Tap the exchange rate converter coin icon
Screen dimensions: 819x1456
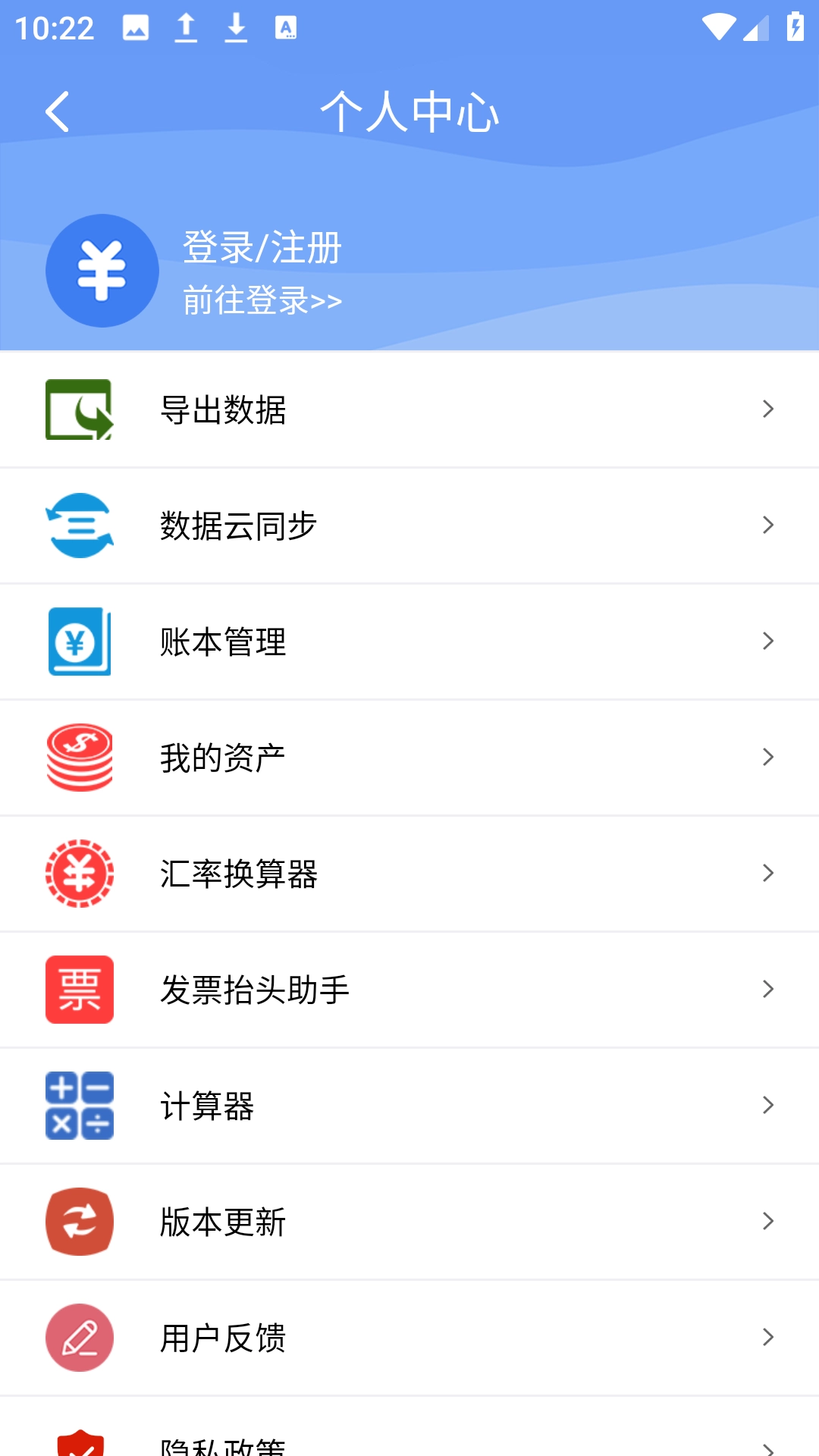(80, 873)
